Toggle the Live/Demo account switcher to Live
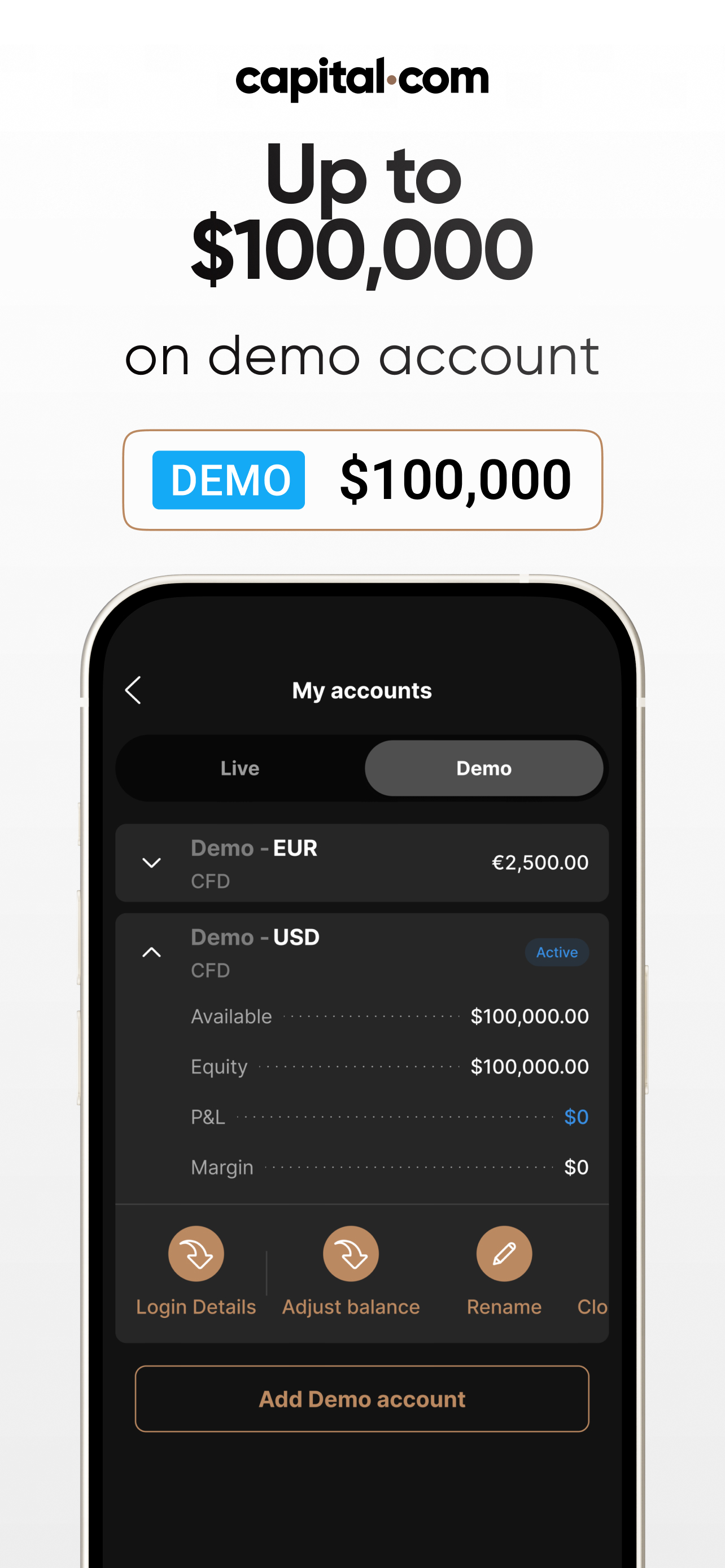The height and width of the screenshot is (1568, 725). pyautogui.click(x=239, y=768)
